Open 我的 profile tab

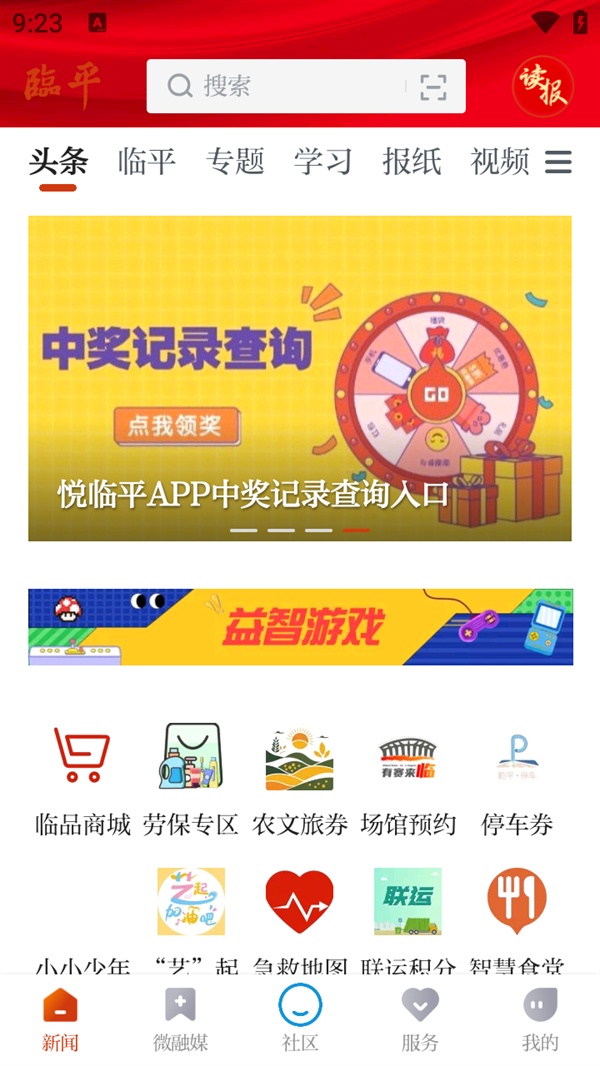pyautogui.click(x=540, y=1019)
